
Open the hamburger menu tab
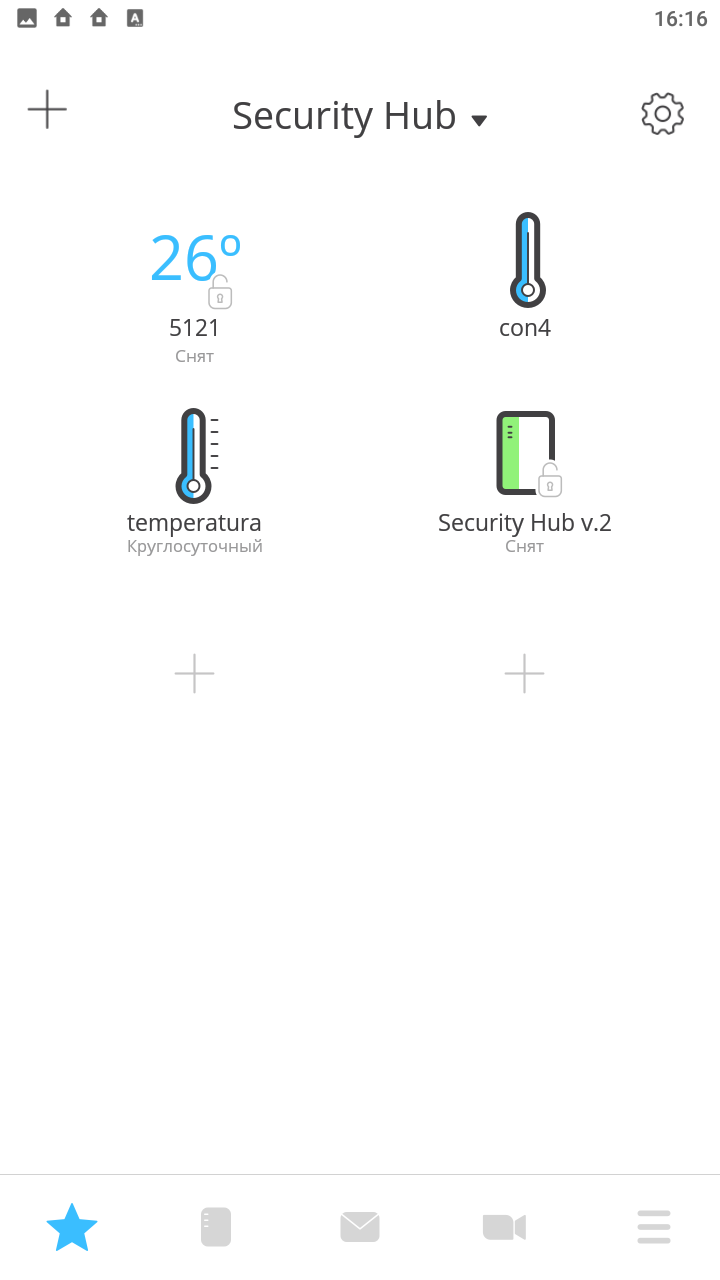[x=653, y=1227]
